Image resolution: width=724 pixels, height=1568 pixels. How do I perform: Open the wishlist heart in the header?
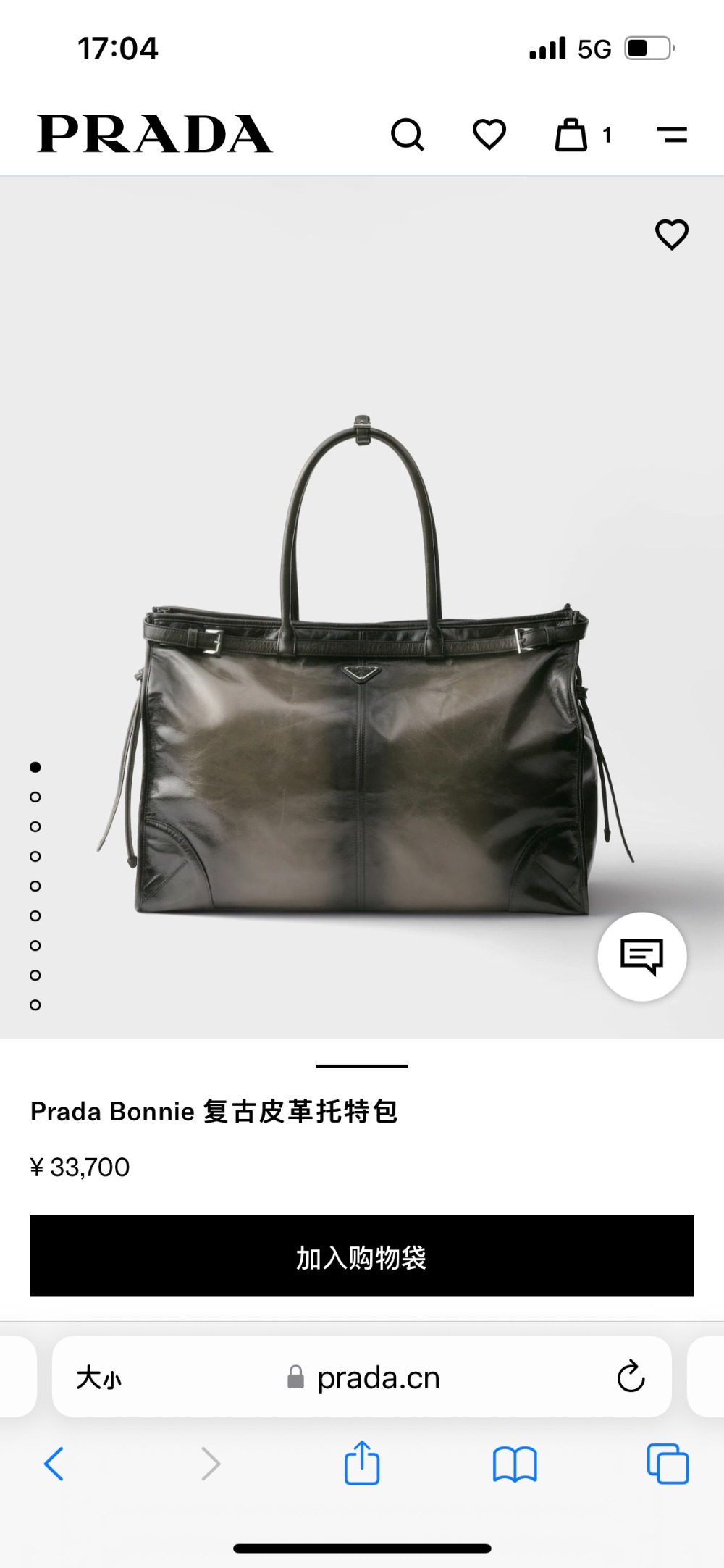pos(489,135)
